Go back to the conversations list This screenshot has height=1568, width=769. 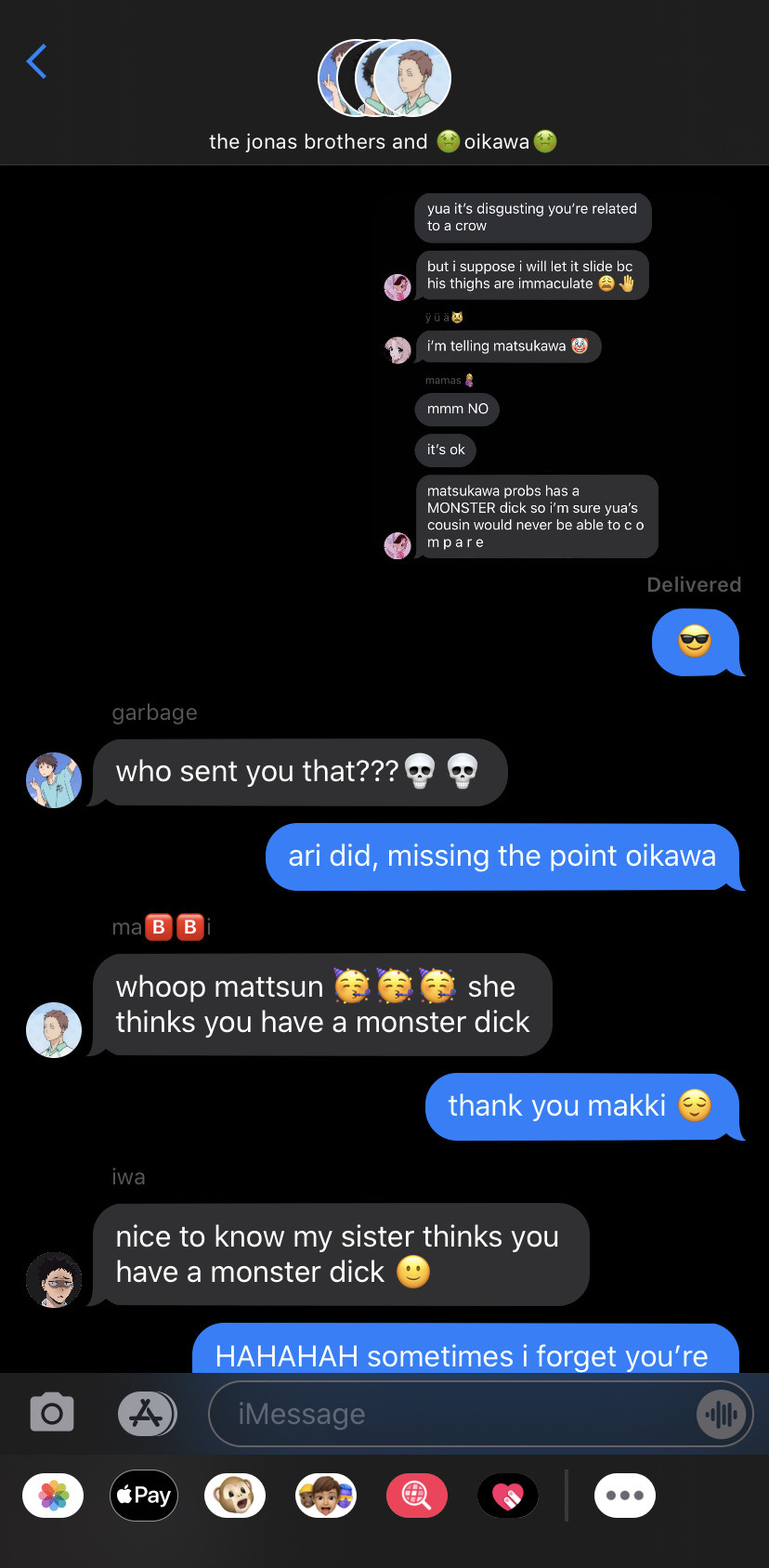tap(37, 62)
